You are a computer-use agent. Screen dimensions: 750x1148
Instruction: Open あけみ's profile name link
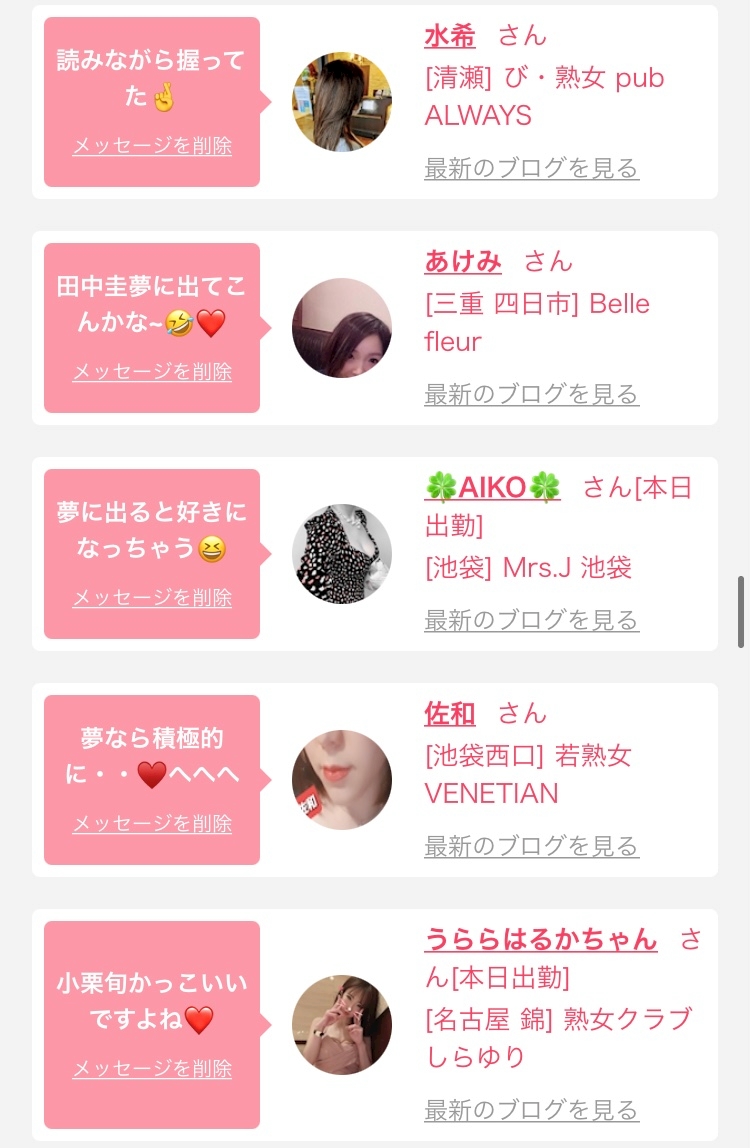463,261
